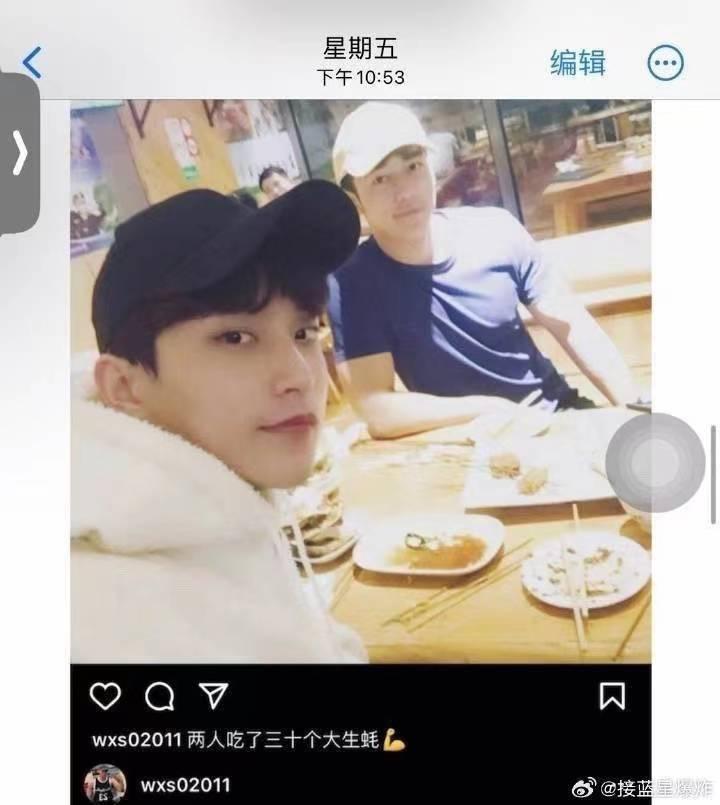
Task: Tap the photo to toggle fullscreen view
Action: point(360,380)
